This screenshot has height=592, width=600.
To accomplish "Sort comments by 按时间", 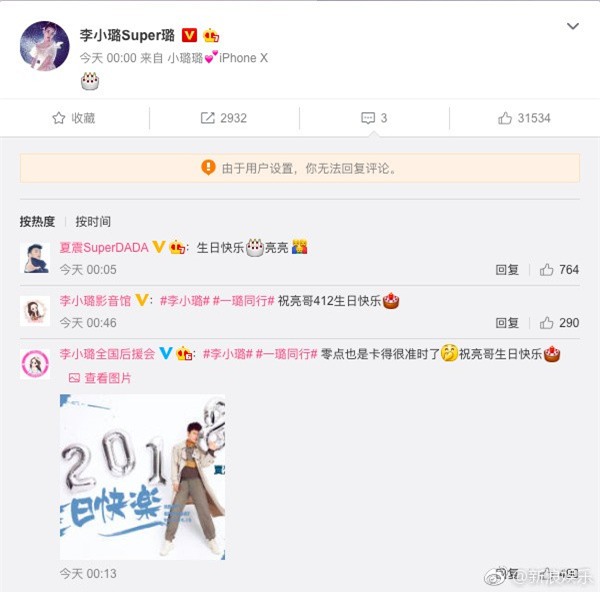I will tap(93, 221).
